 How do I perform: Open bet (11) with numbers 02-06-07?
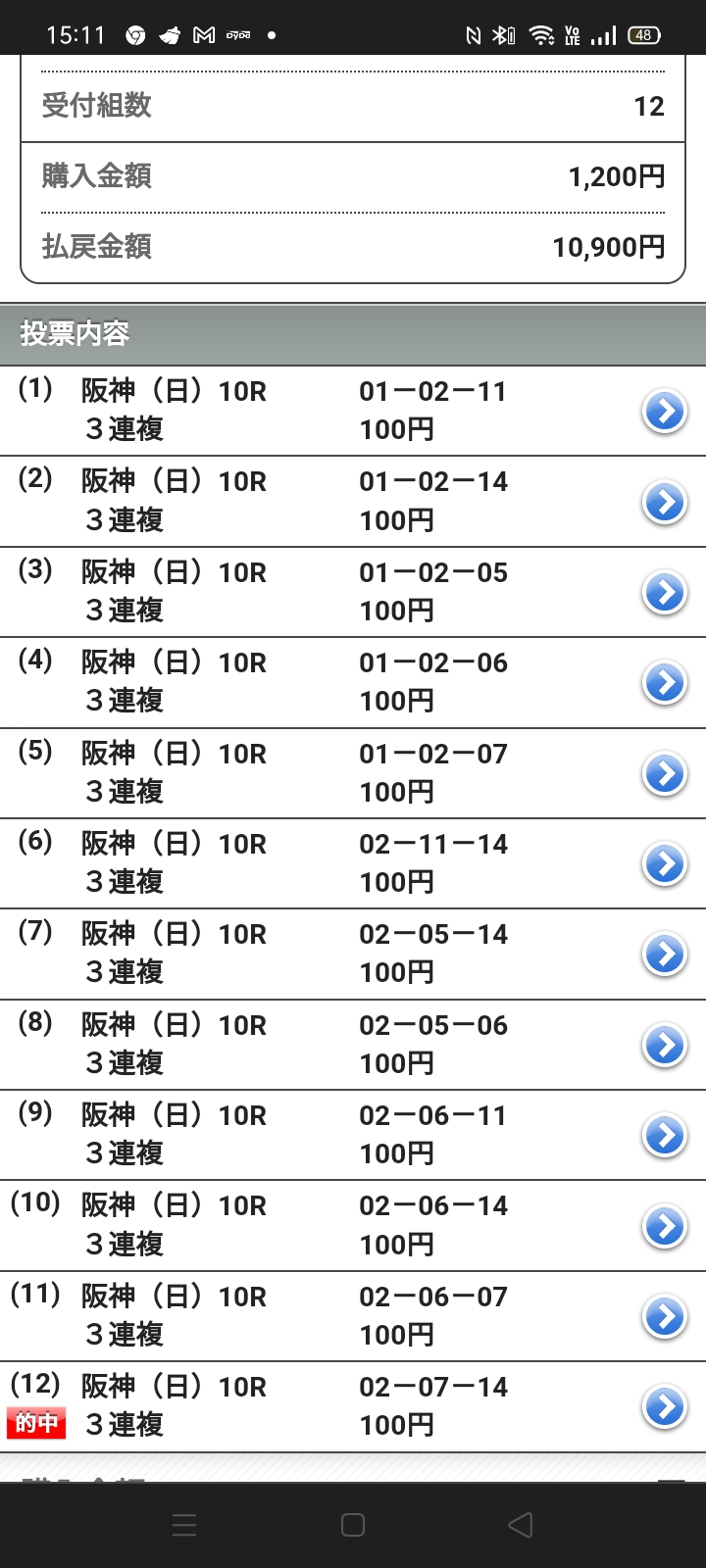[x=665, y=1317]
